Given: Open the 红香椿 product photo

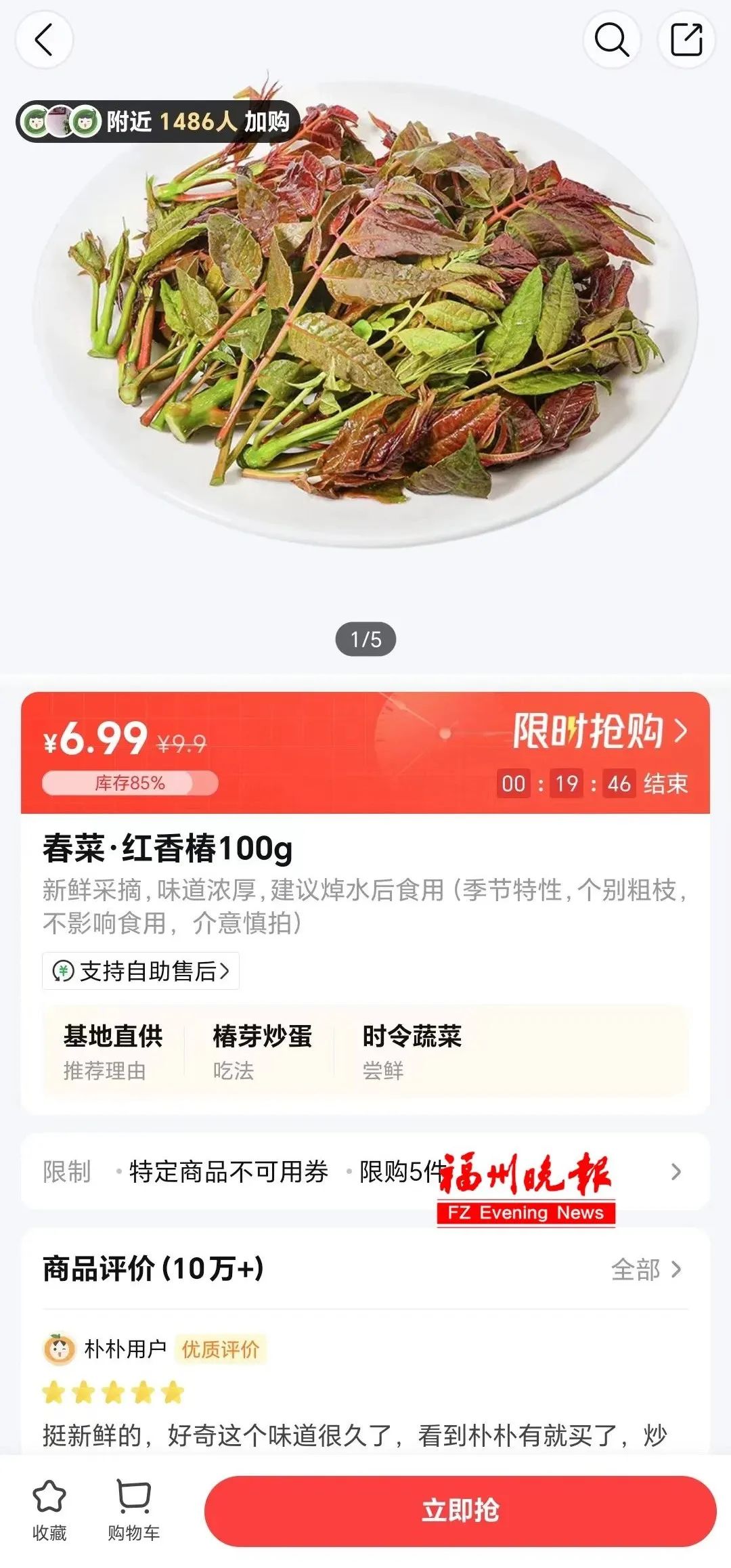Looking at the screenshot, I should tap(365, 311).
